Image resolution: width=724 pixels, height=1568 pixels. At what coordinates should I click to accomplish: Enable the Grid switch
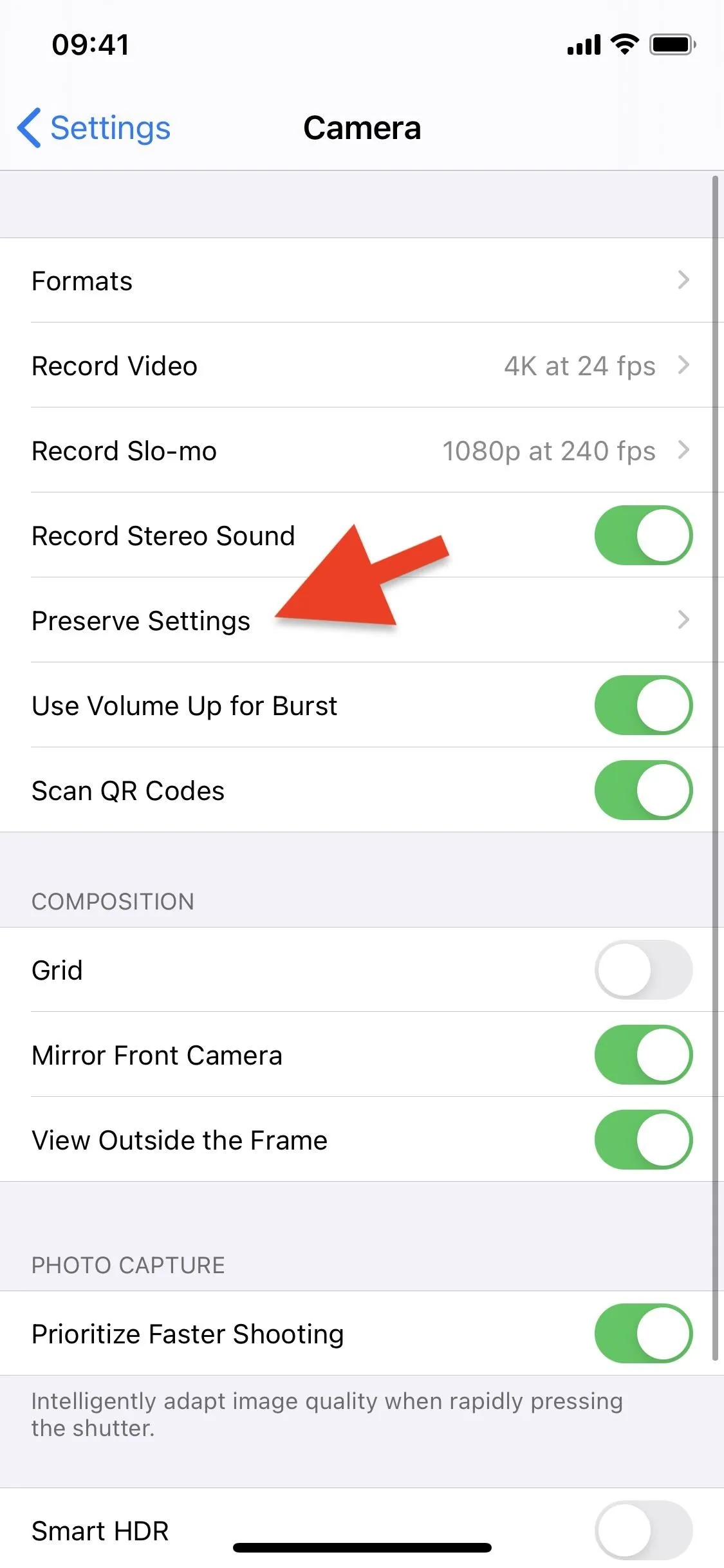[644, 970]
